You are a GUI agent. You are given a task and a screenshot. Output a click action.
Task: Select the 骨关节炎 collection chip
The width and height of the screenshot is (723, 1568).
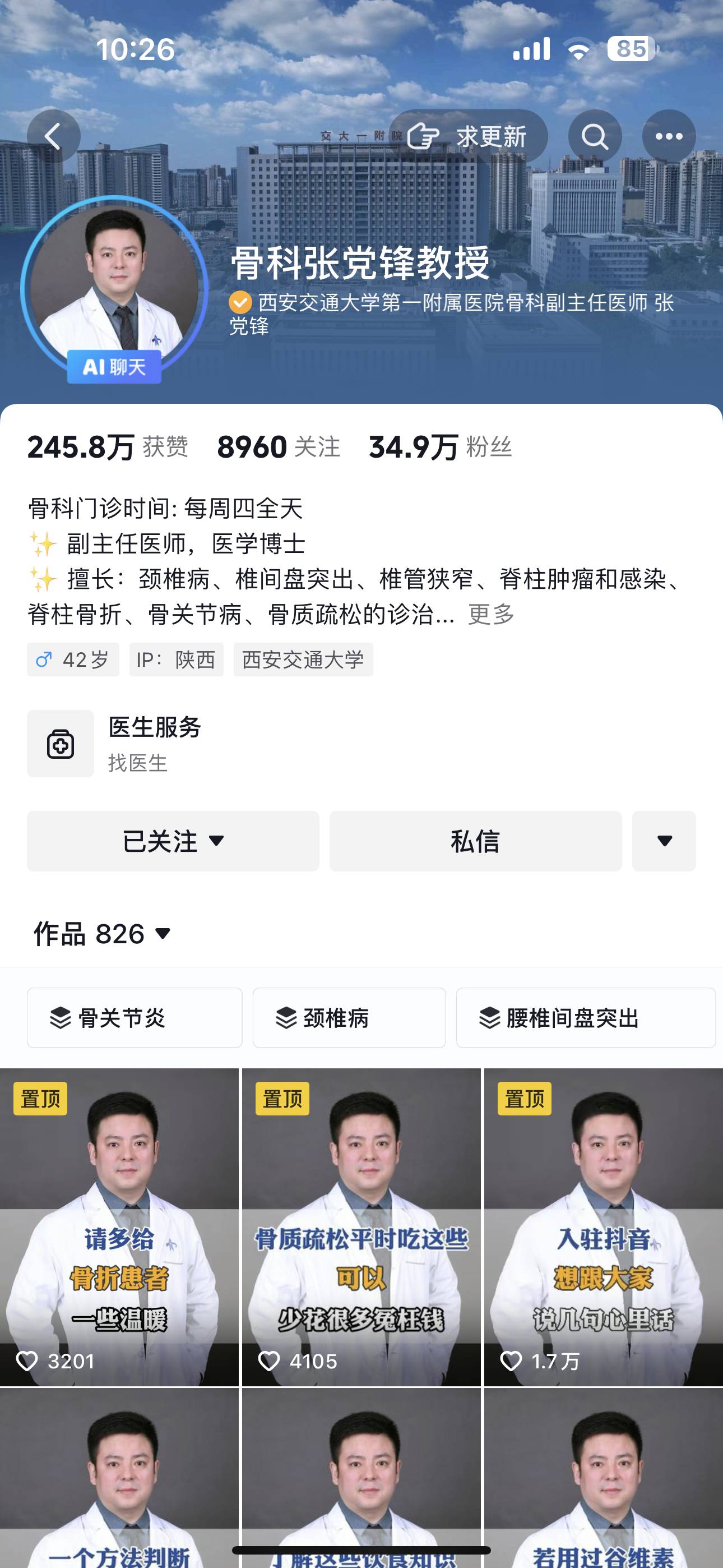pyautogui.click(x=135, y=1018)
